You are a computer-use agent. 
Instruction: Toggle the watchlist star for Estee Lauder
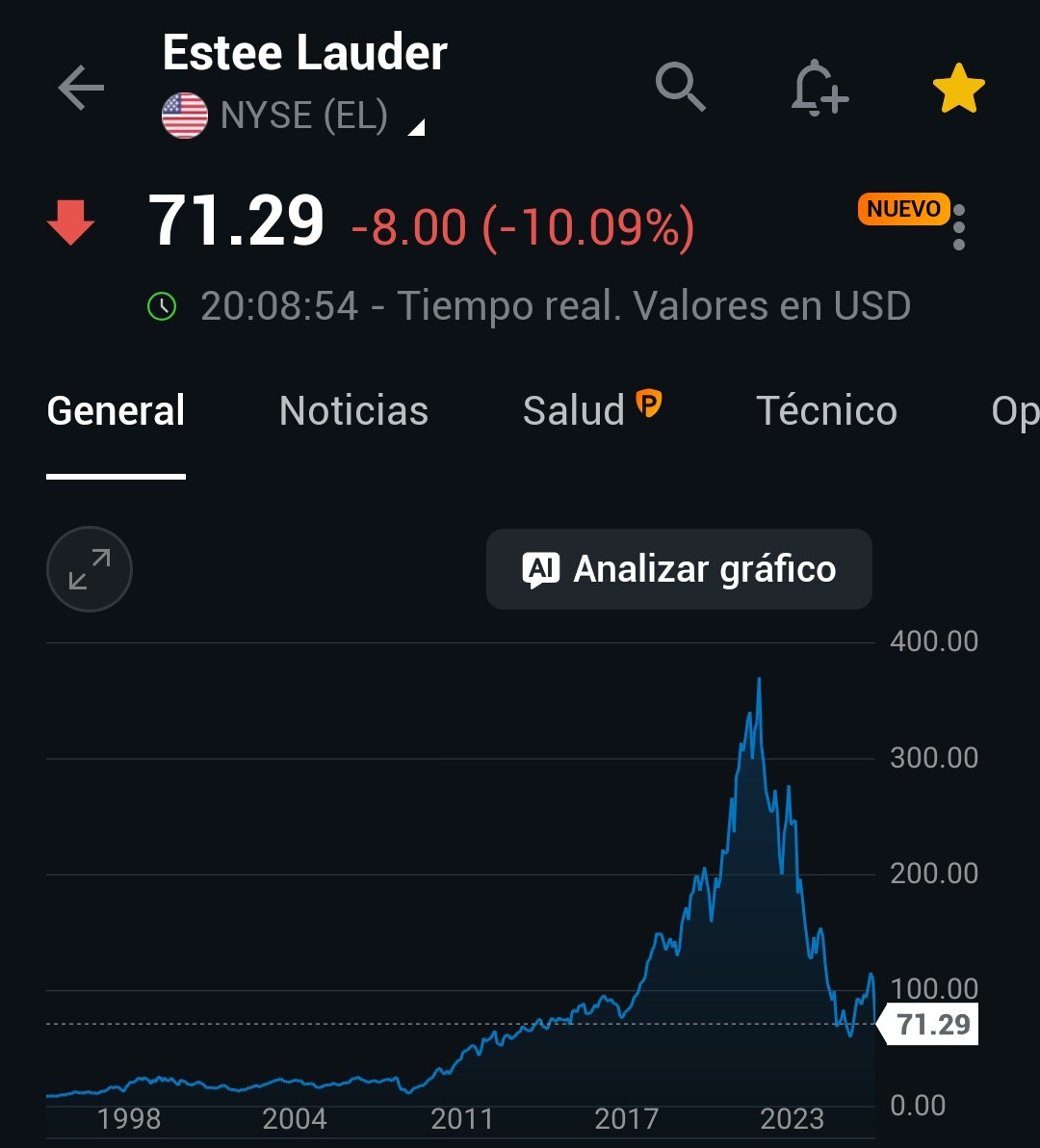pos(958,91)
